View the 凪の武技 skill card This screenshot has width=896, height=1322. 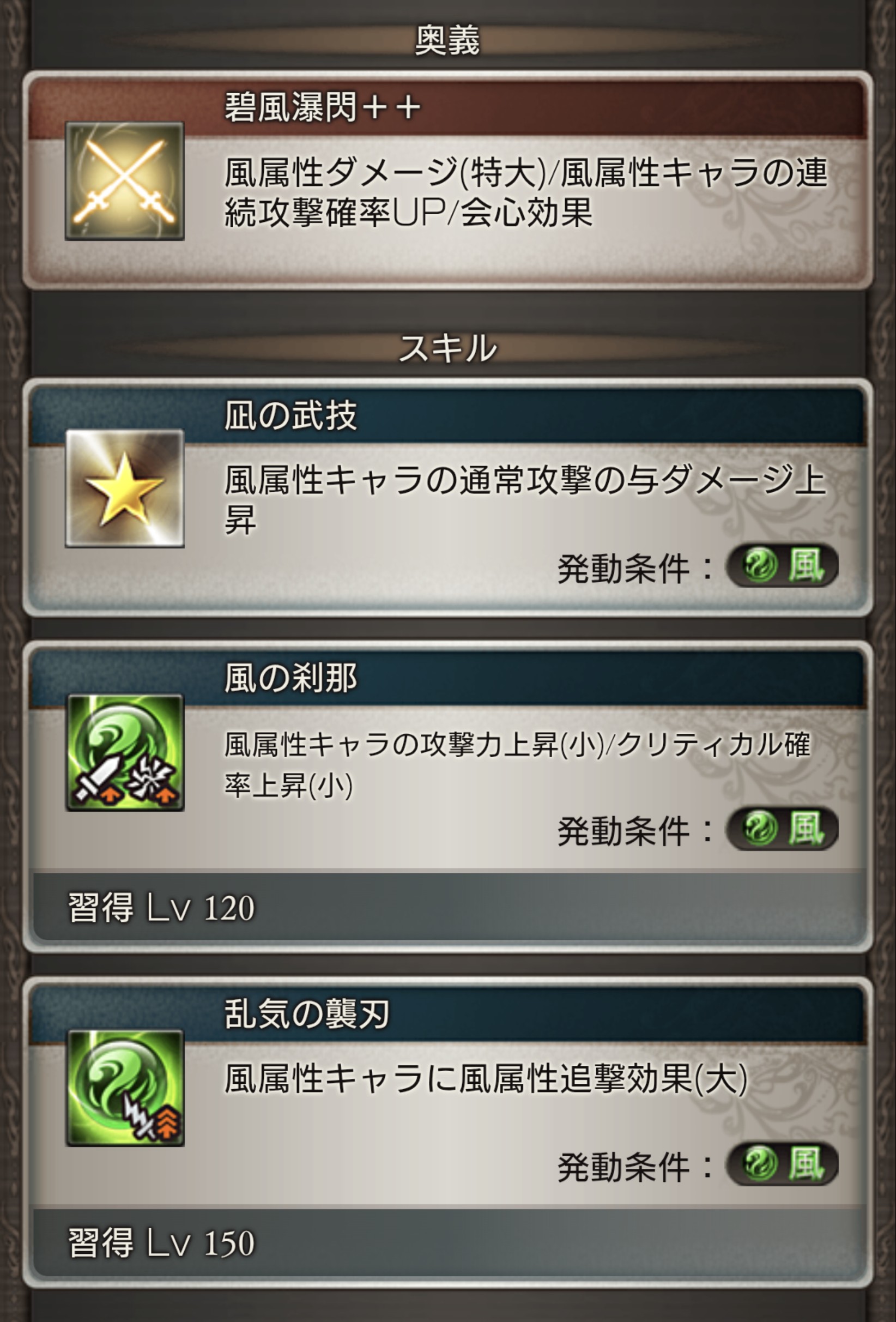[447, 498]
